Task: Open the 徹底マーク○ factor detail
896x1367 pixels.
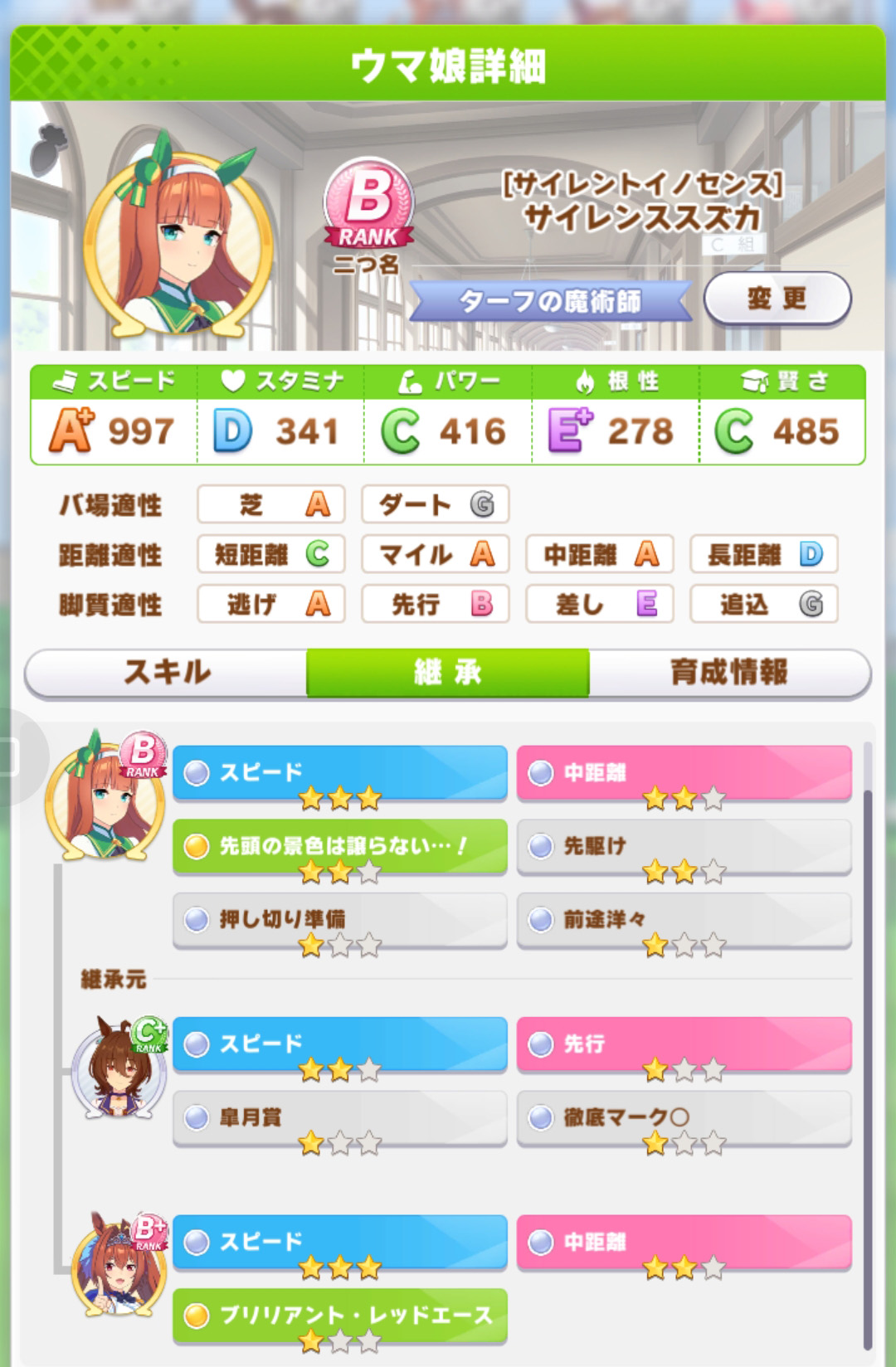Action: point(684,1117)
